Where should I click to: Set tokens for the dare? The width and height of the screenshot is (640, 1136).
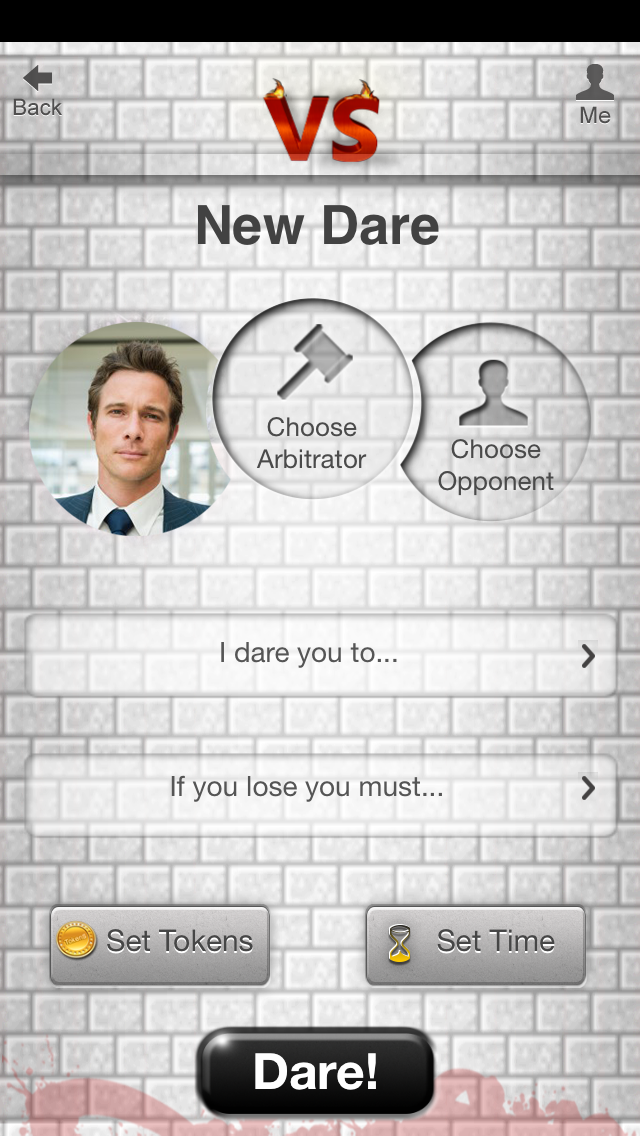coord(160,942)
